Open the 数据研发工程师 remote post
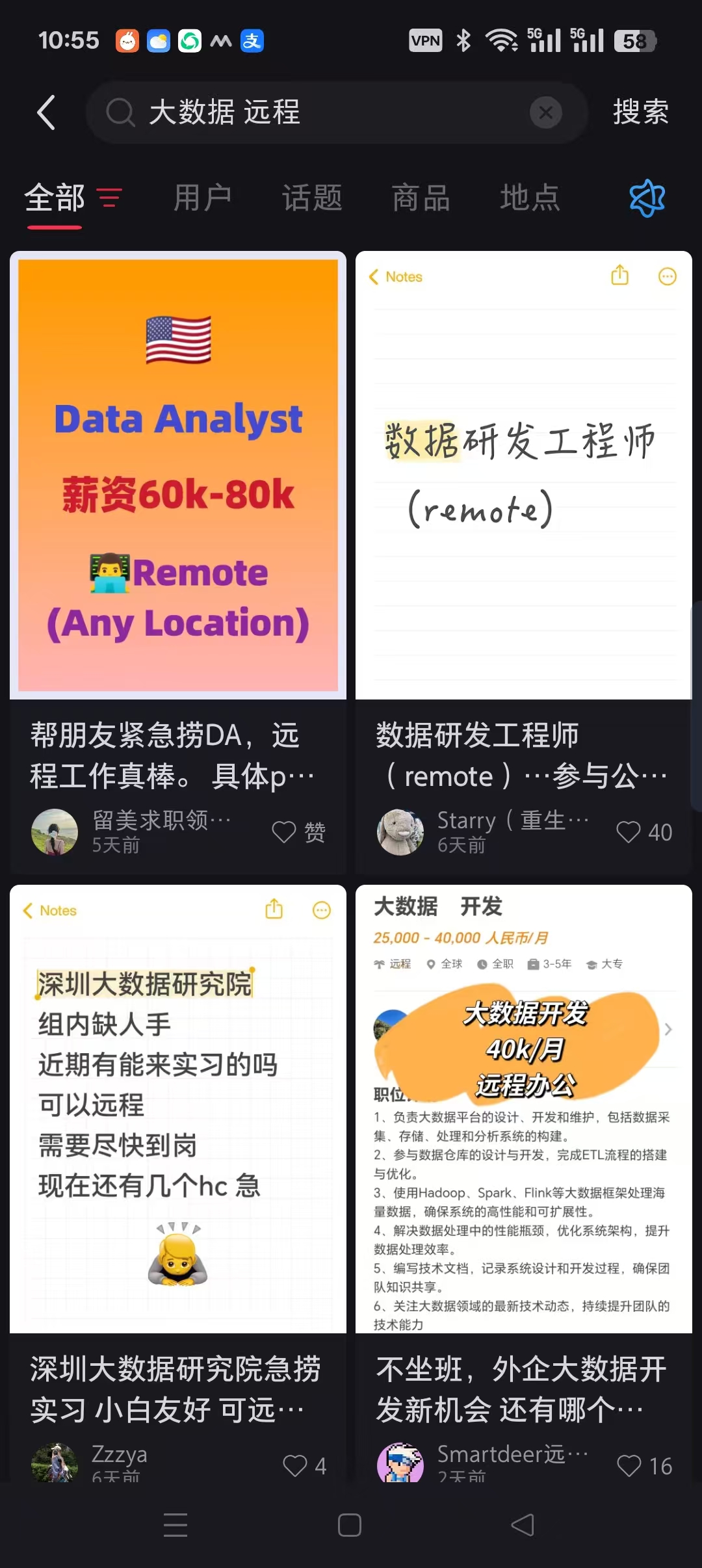This screenshot has height=1568, width=702. (x=524, y=475)
